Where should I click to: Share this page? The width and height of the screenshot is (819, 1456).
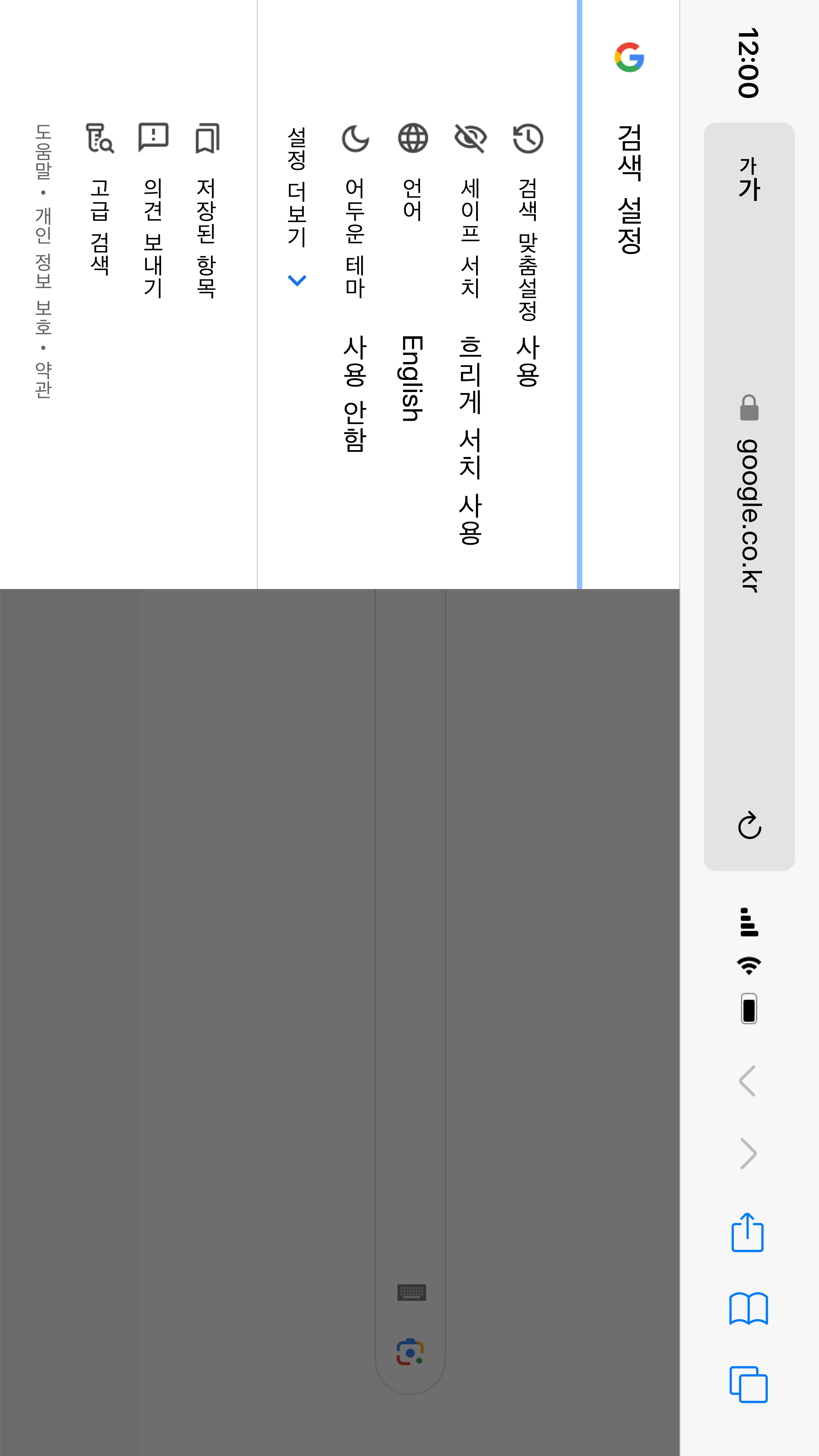(x=748, y=1232)
